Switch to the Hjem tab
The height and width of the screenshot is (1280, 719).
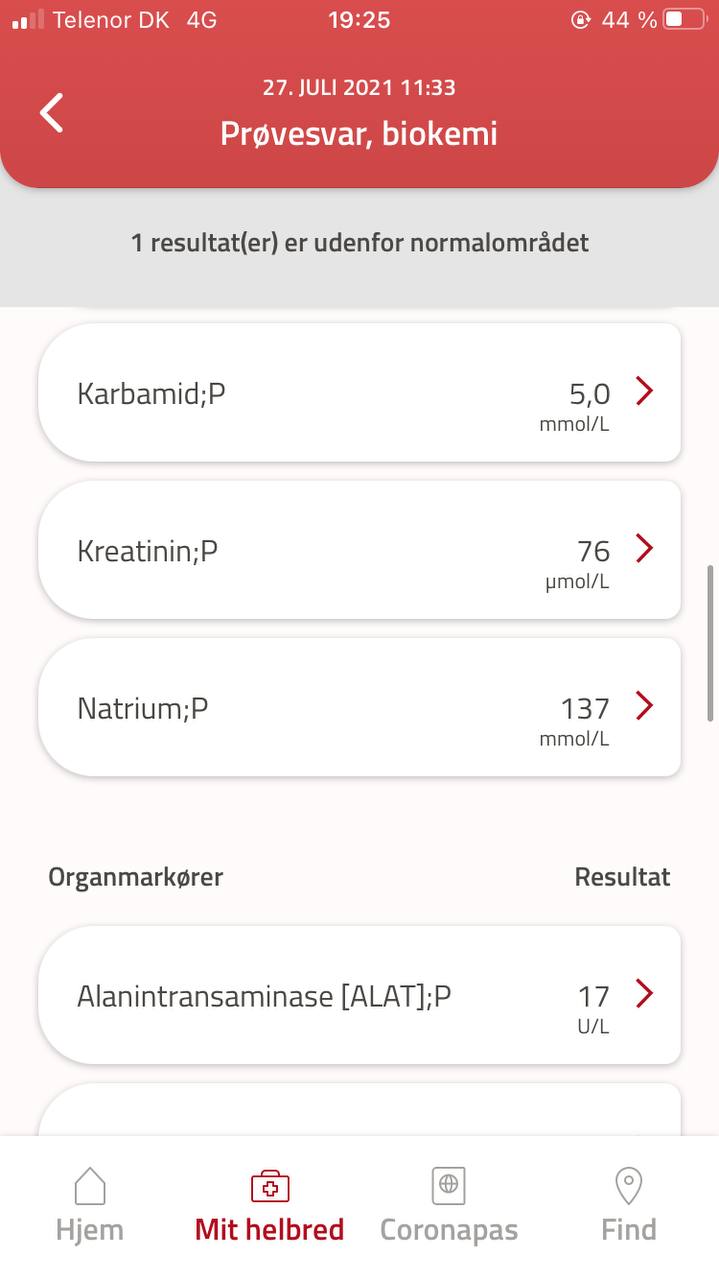(x=90, y=1206)
